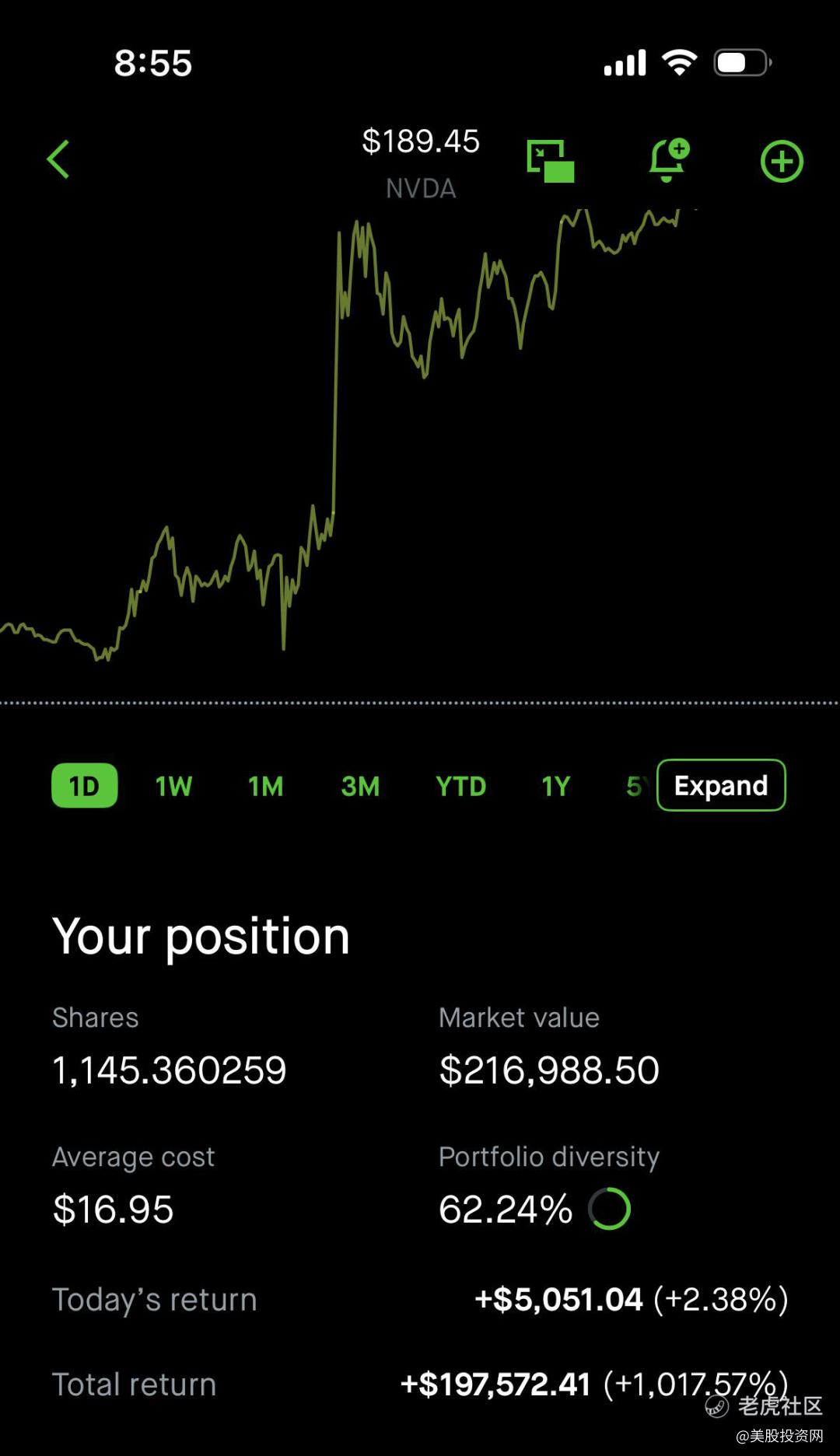The width and height of the screenshot is (840, 1456).
Task: Switch chart to the 1W range
Action: 173,786
